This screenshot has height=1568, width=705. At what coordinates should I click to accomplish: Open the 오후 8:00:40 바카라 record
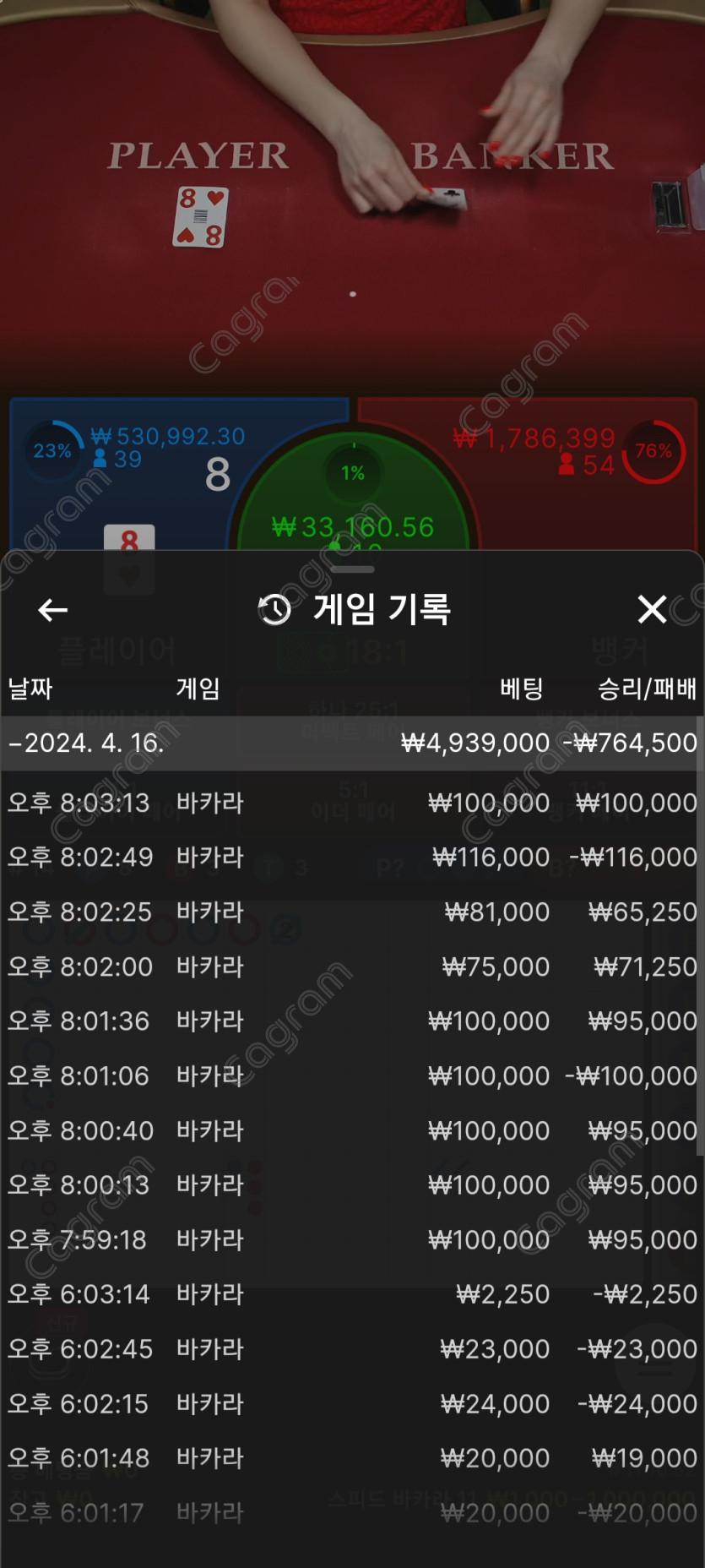point(352,1130)
